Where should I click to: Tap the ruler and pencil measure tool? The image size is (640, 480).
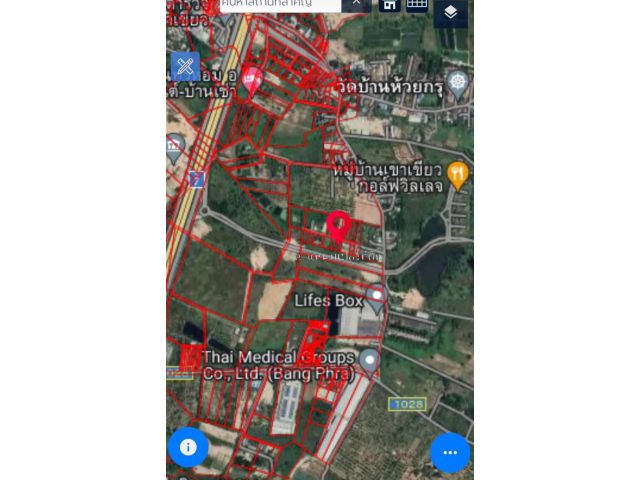pyautogui.click(x=185, y=67)
